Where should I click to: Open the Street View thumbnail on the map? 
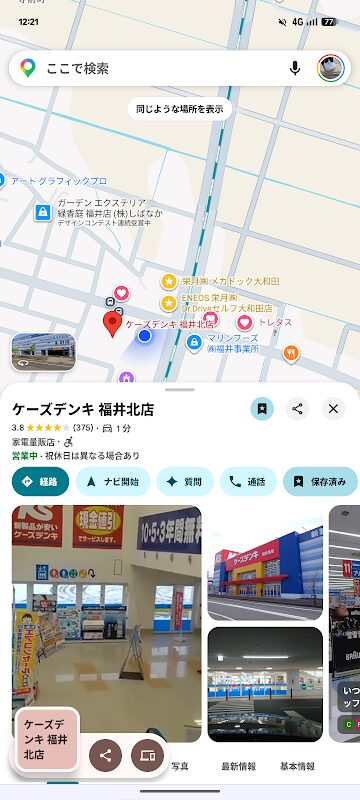[x=43, y=352]
